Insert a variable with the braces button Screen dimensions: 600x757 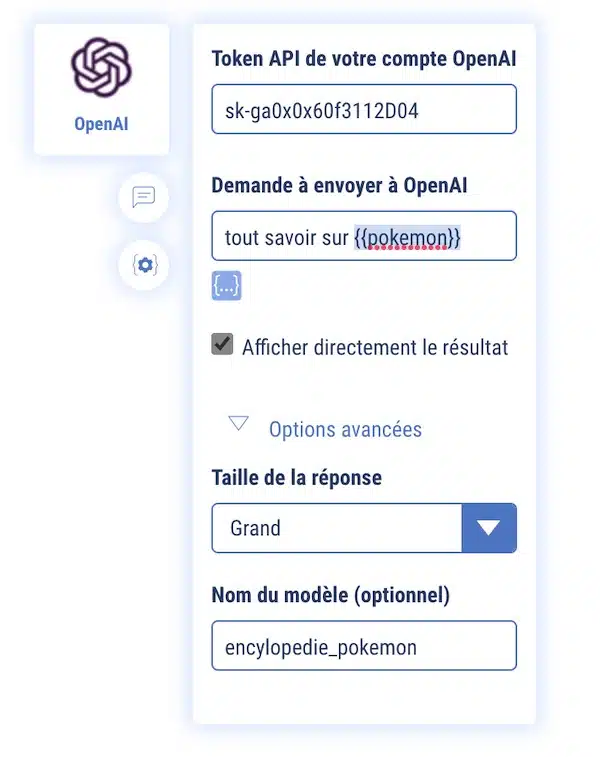(227, 285)
